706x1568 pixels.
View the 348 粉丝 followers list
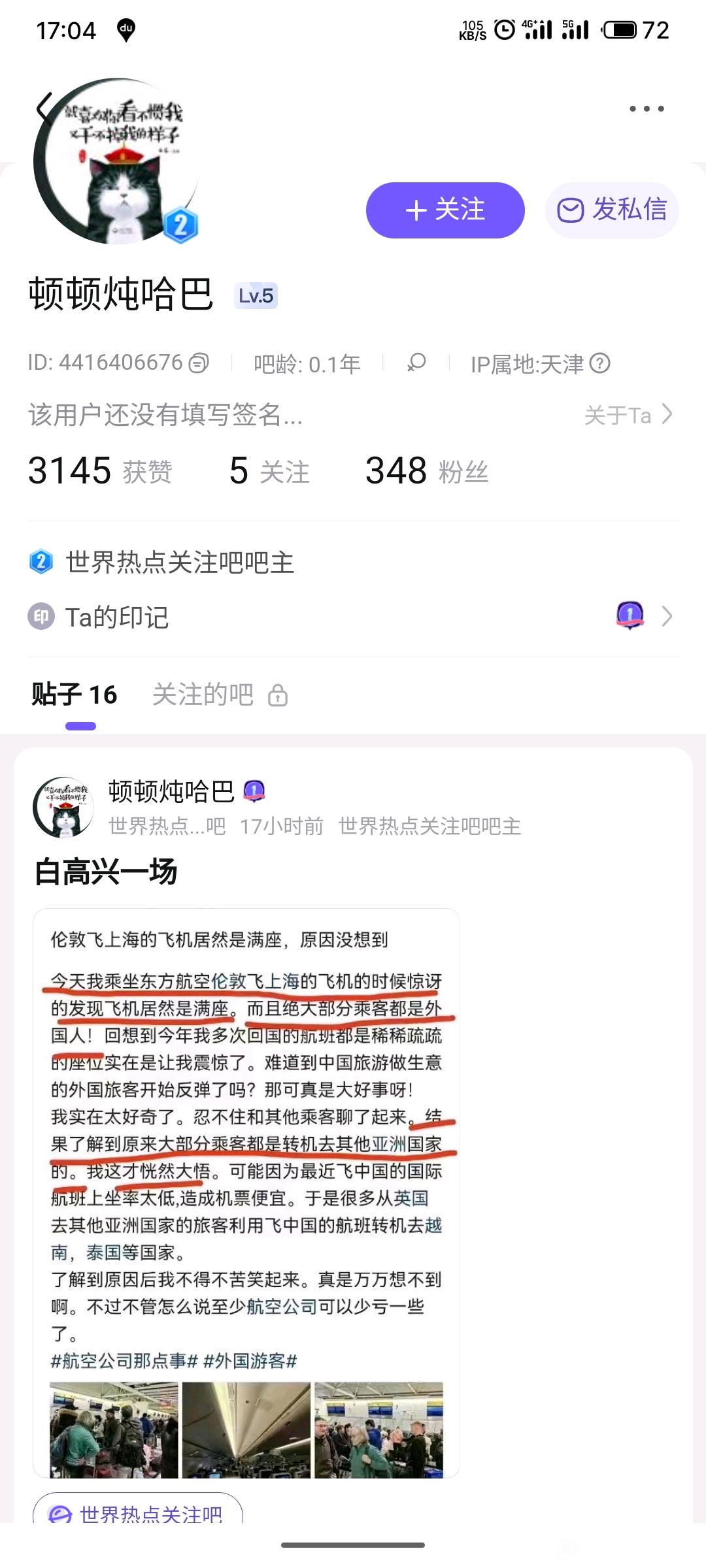tap(427, 471)
